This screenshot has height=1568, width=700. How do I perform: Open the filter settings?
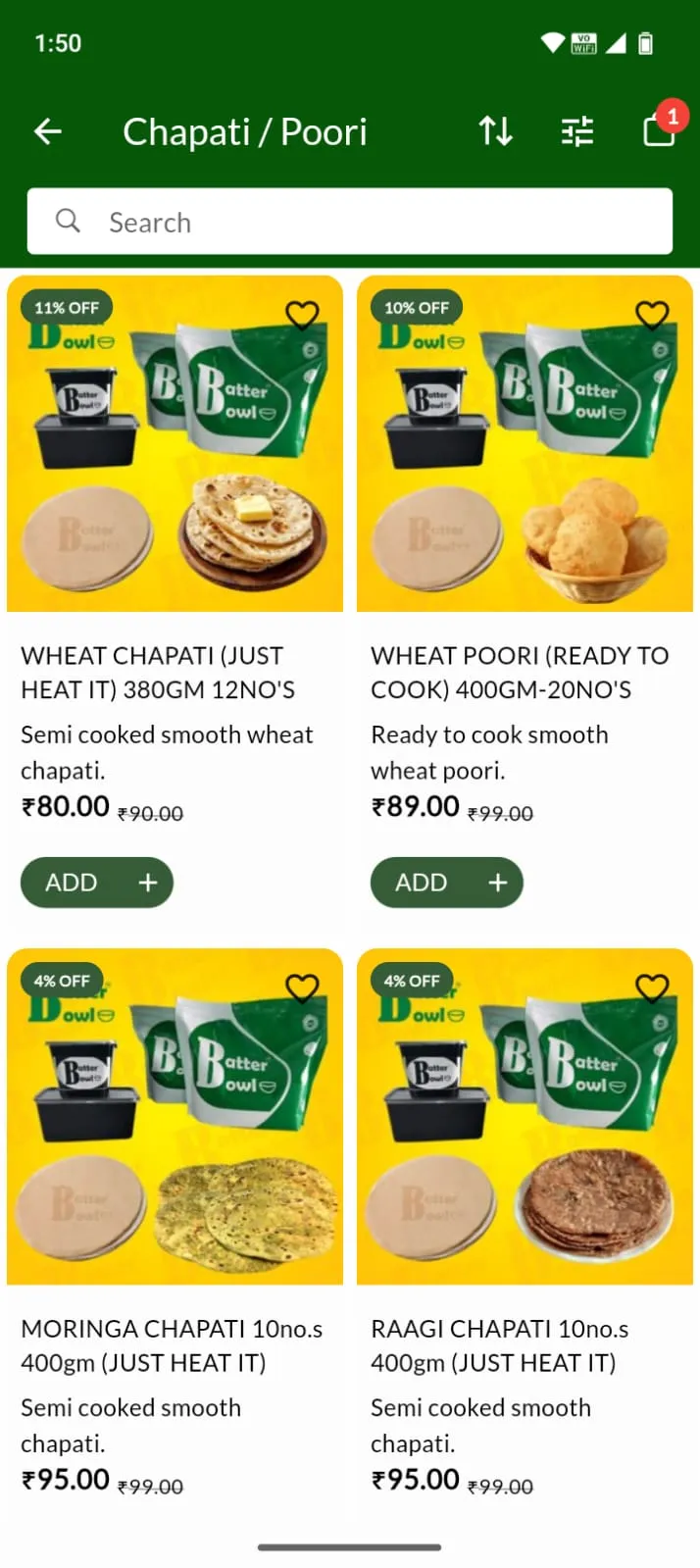click(577, 131)
